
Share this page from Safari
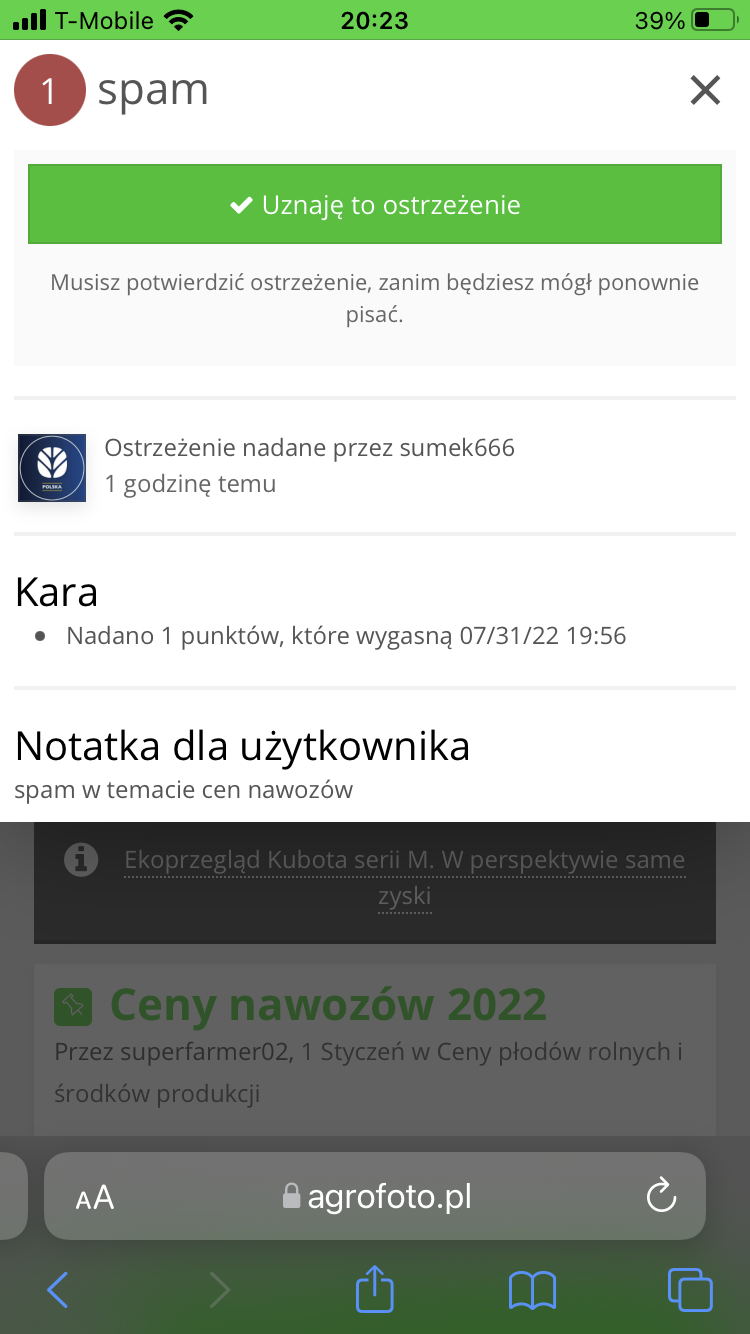point(375,1288)
